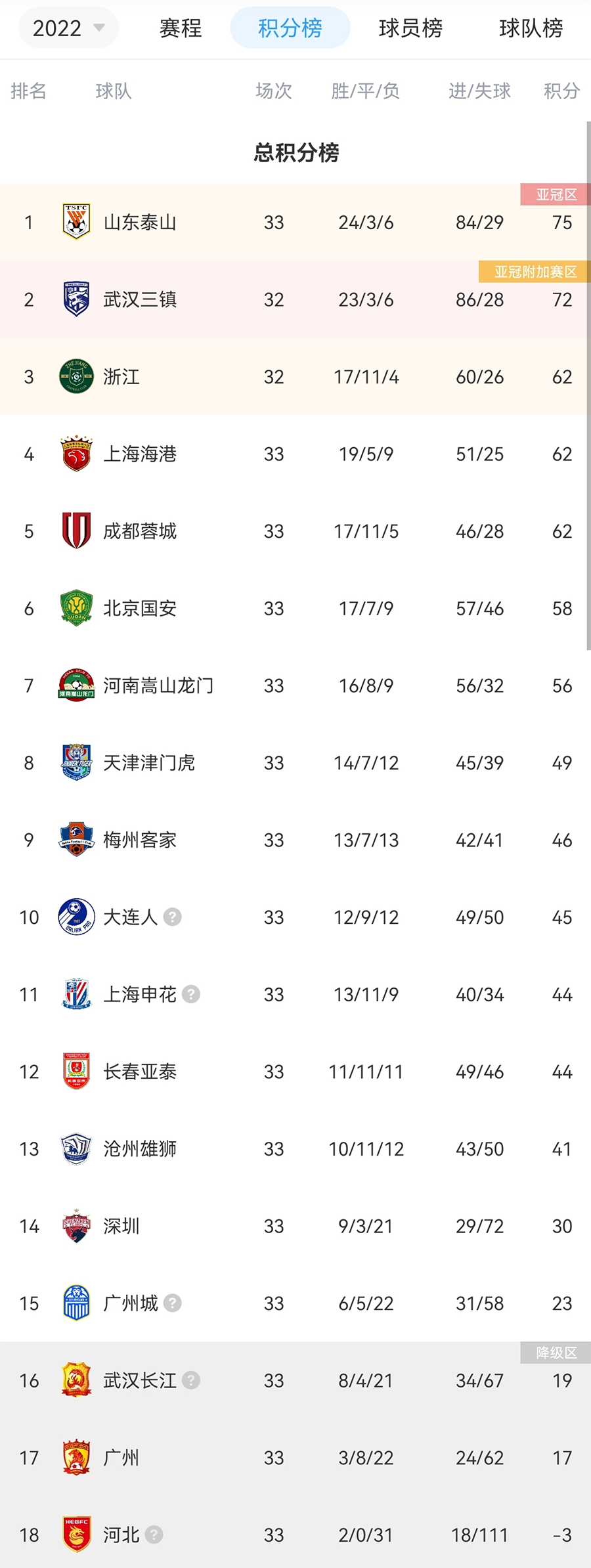Tap the help icon beside 大连人

coord(173,917)
